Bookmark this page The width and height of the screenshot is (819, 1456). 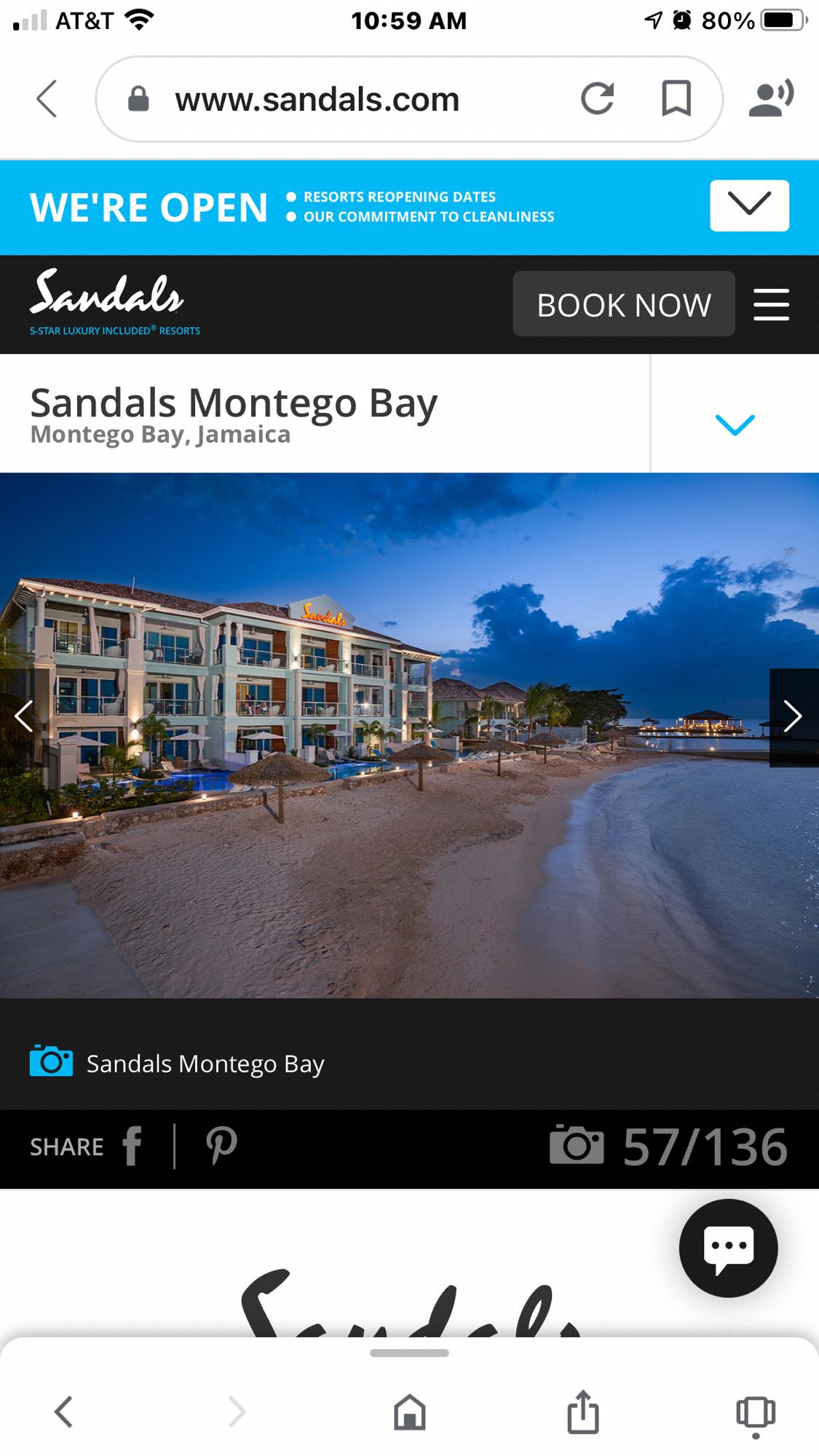click(x=676, y=99)
